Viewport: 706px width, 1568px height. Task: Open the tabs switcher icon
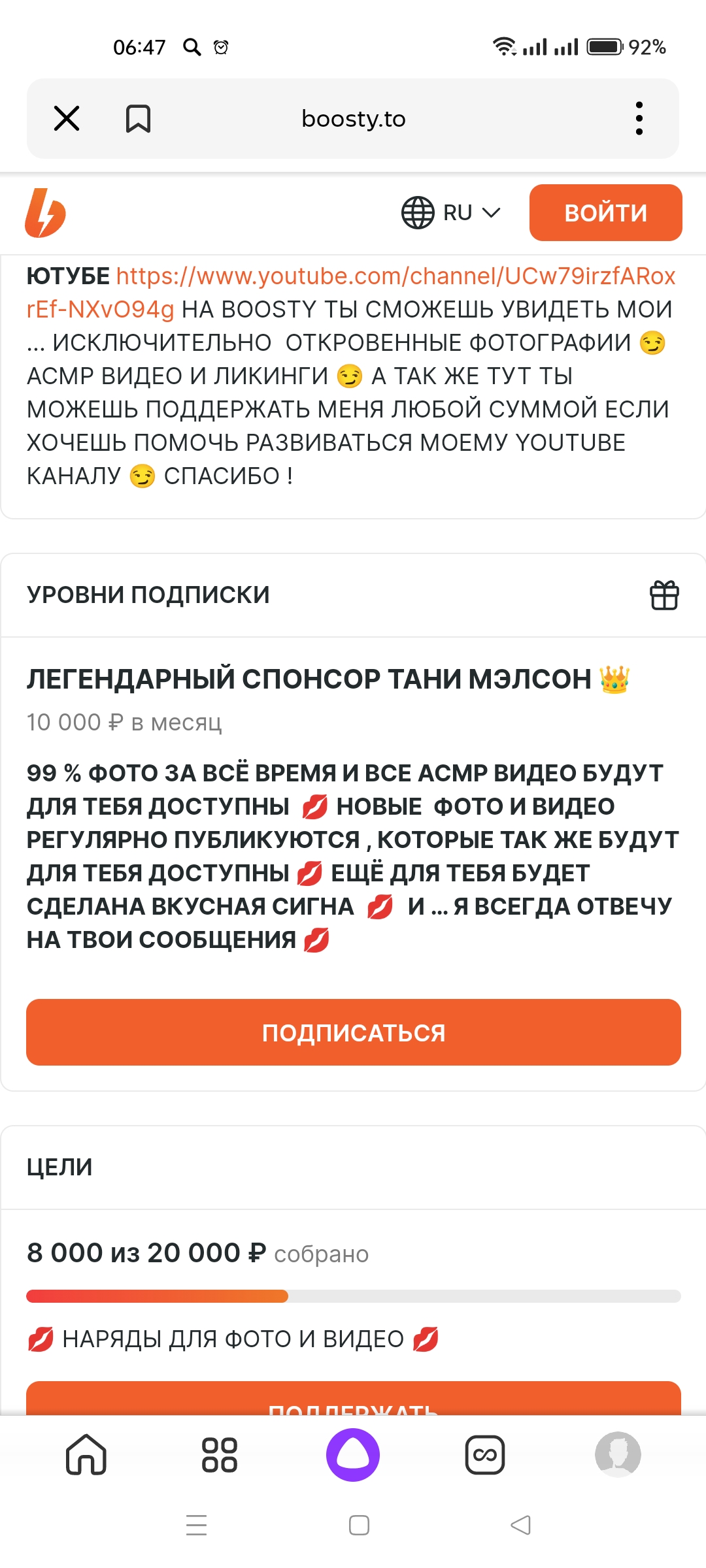[485, 1455]
